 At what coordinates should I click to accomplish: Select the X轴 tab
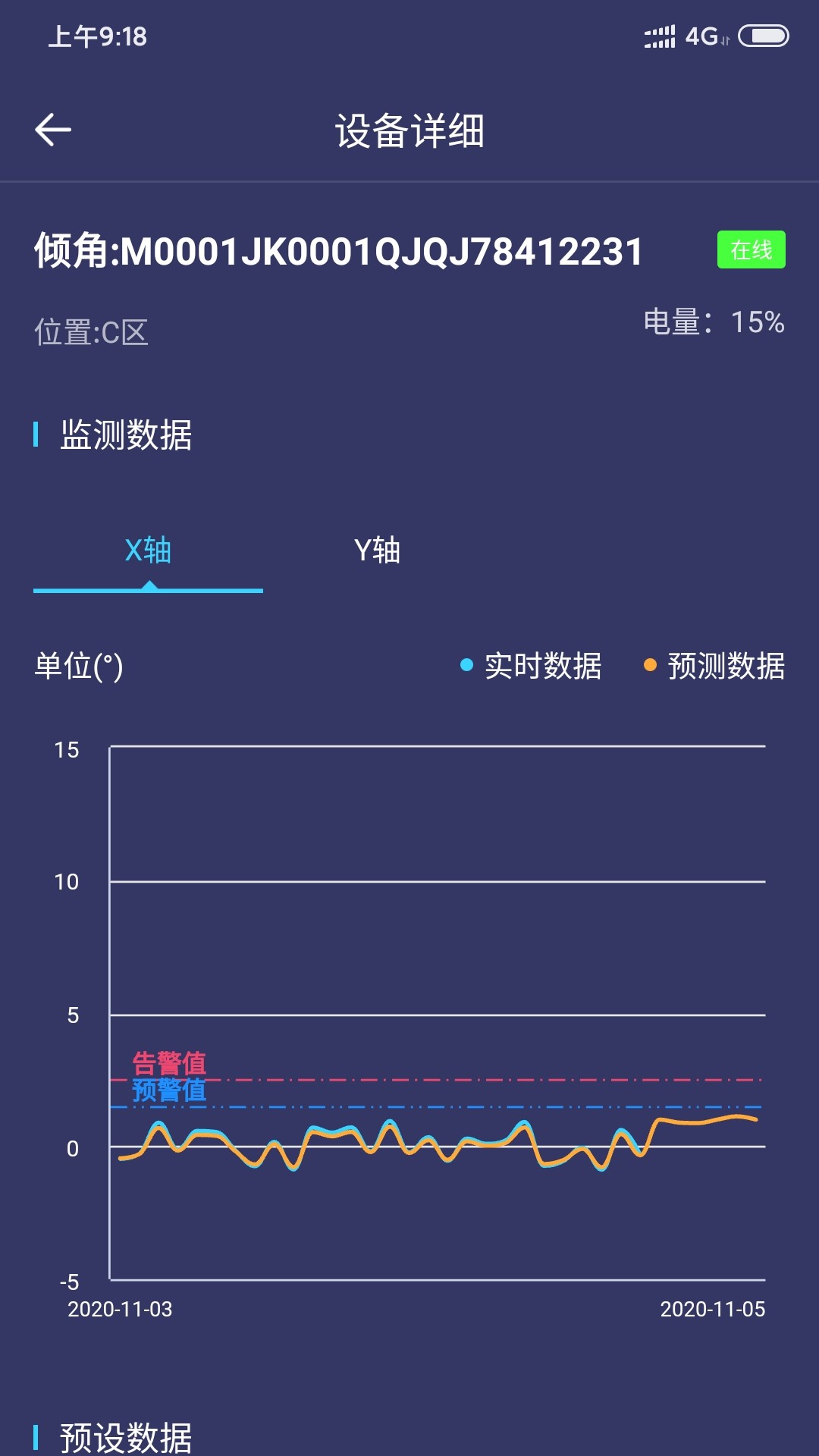click(148, 551)
